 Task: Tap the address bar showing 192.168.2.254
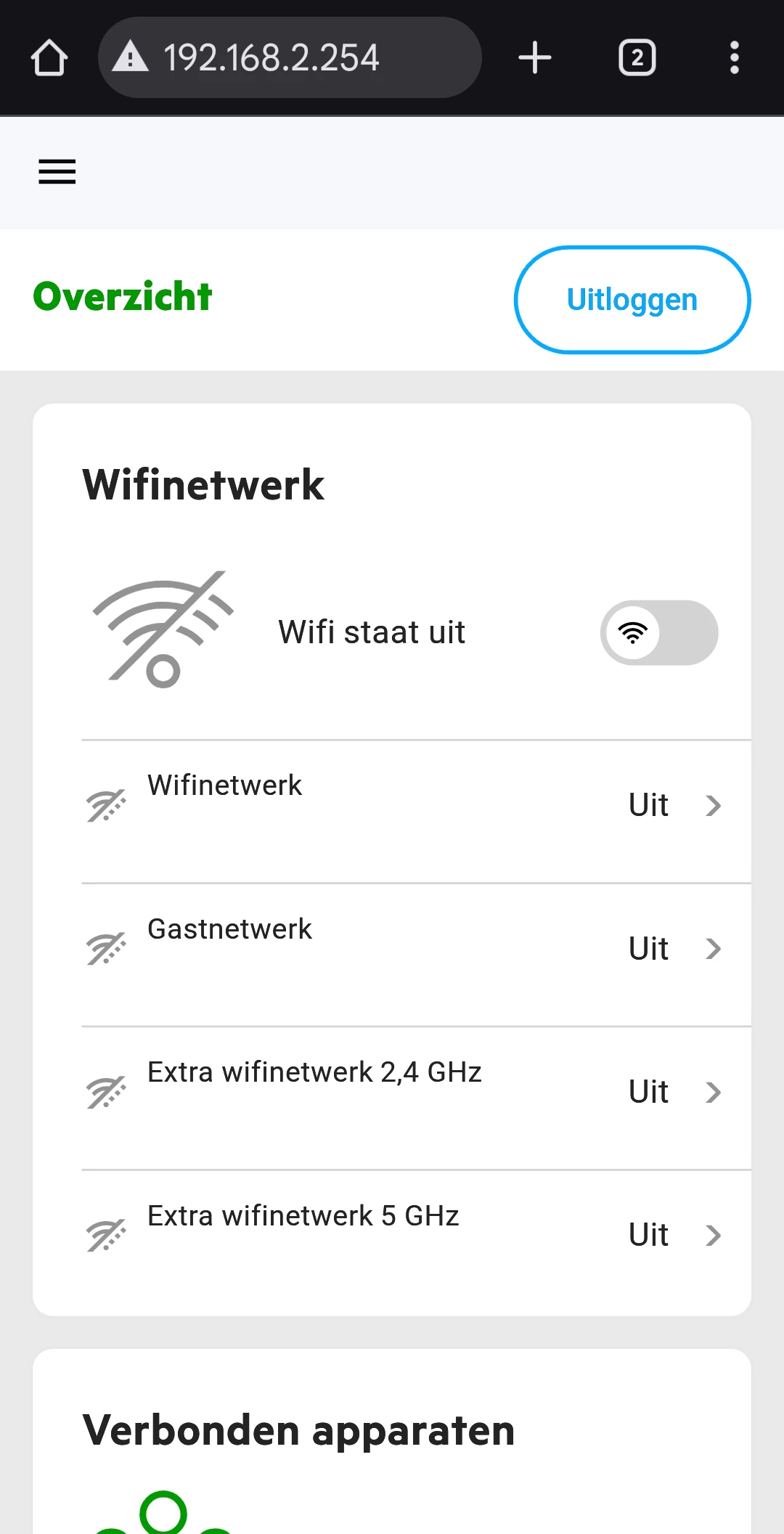(289, 58)
